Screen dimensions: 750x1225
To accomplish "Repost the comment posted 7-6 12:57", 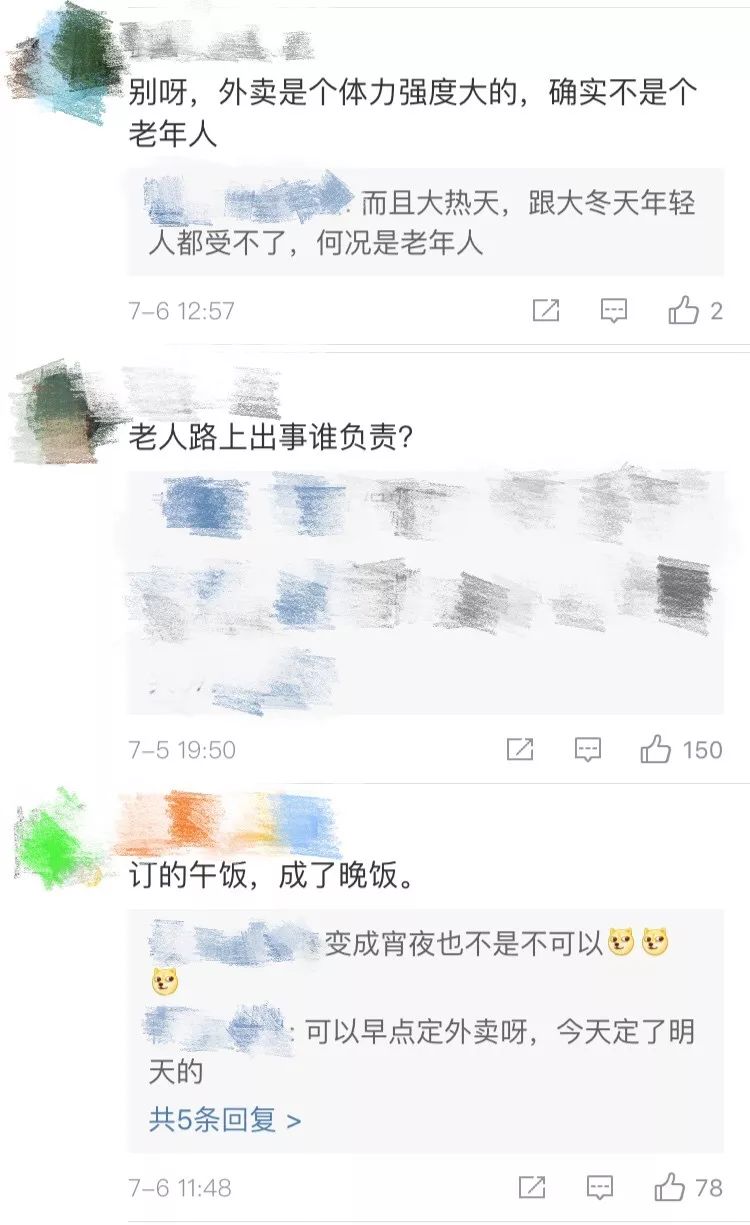I will point(545,311).
